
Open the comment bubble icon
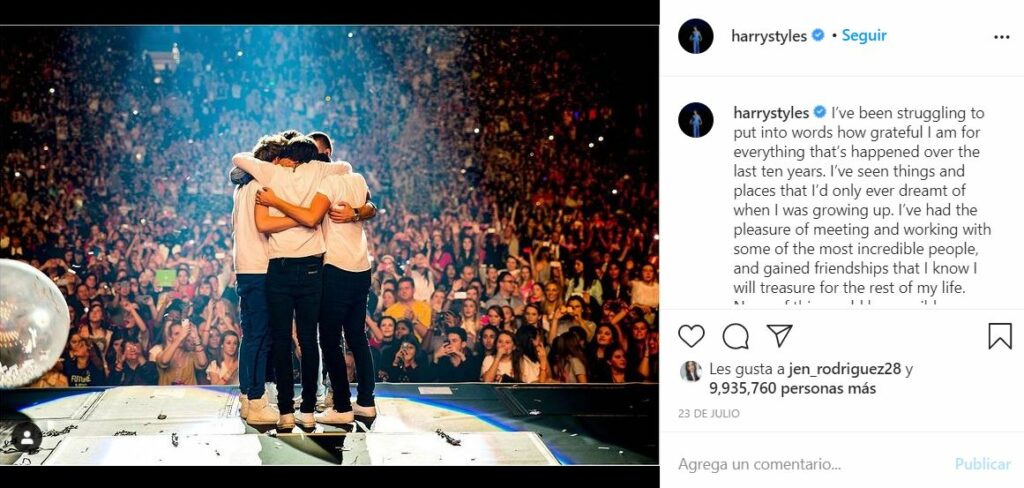coord(735,336)
